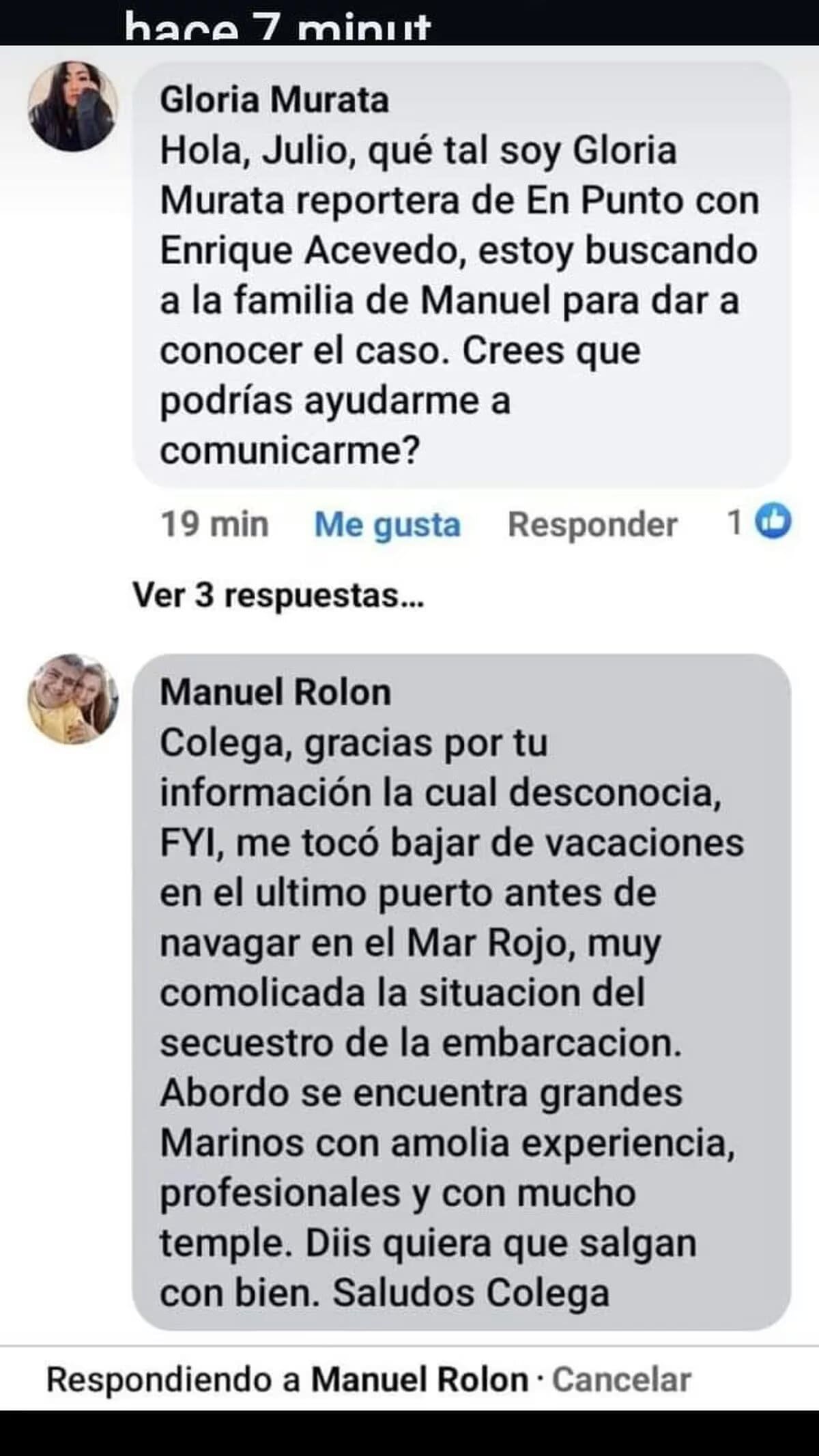Cancel replying to Manuel Rolon
Screen dimensions: 819x1456
coord(621,1380)
